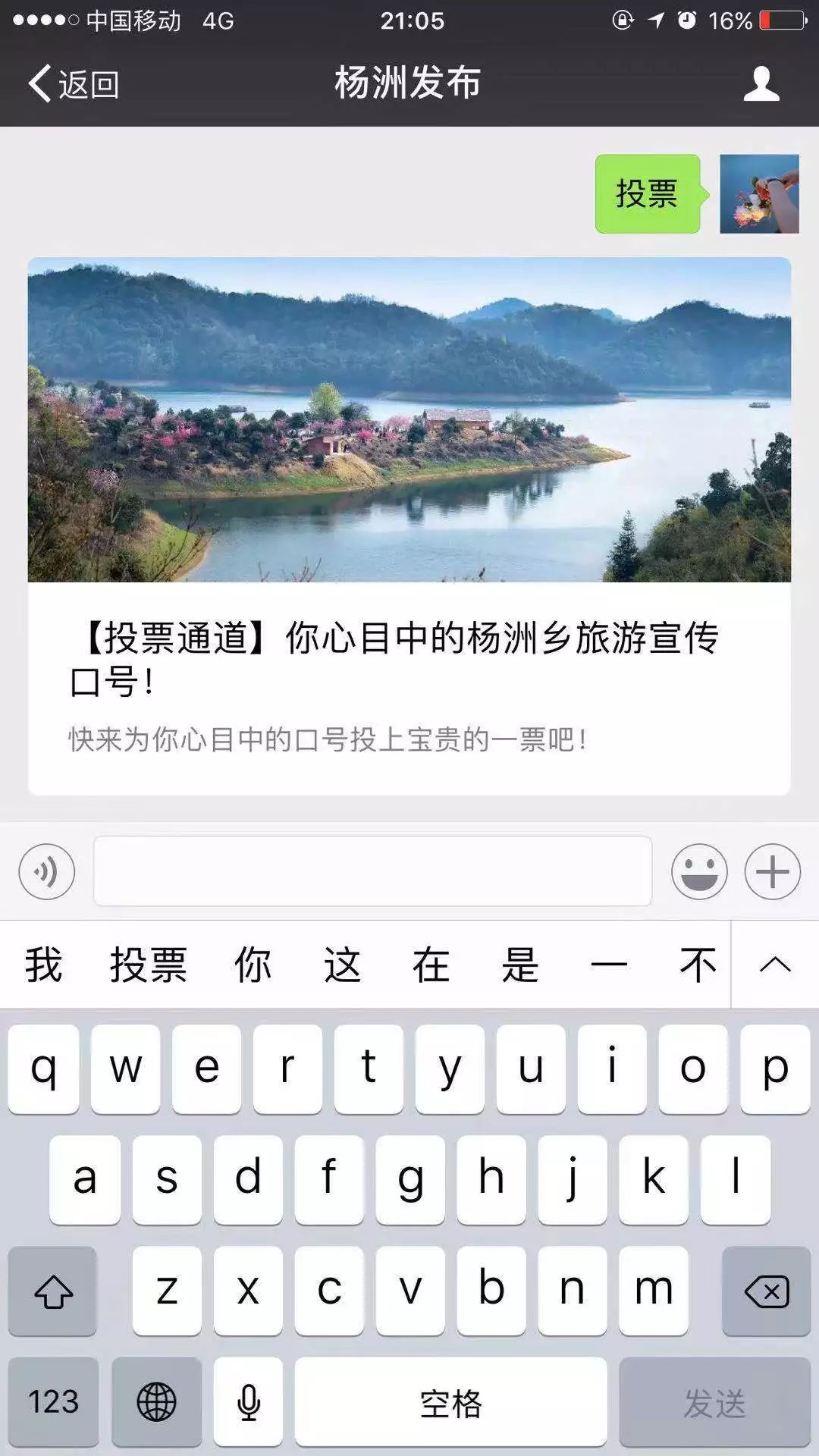Viewport: 819px width, 1456px height.
Task: Open the 投票通道 article card
Action: pos(409,526)
